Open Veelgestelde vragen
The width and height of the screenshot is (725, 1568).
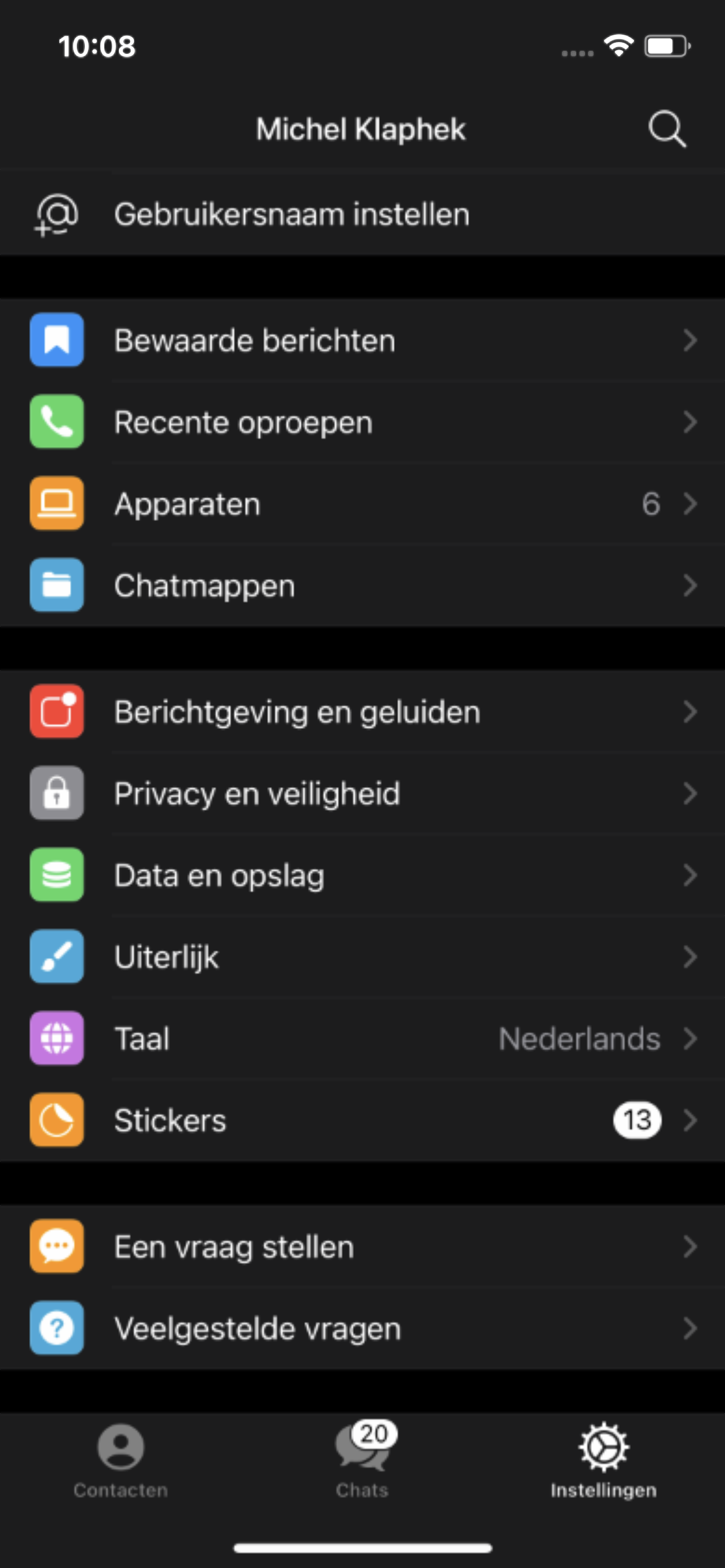coord(362,1328)
